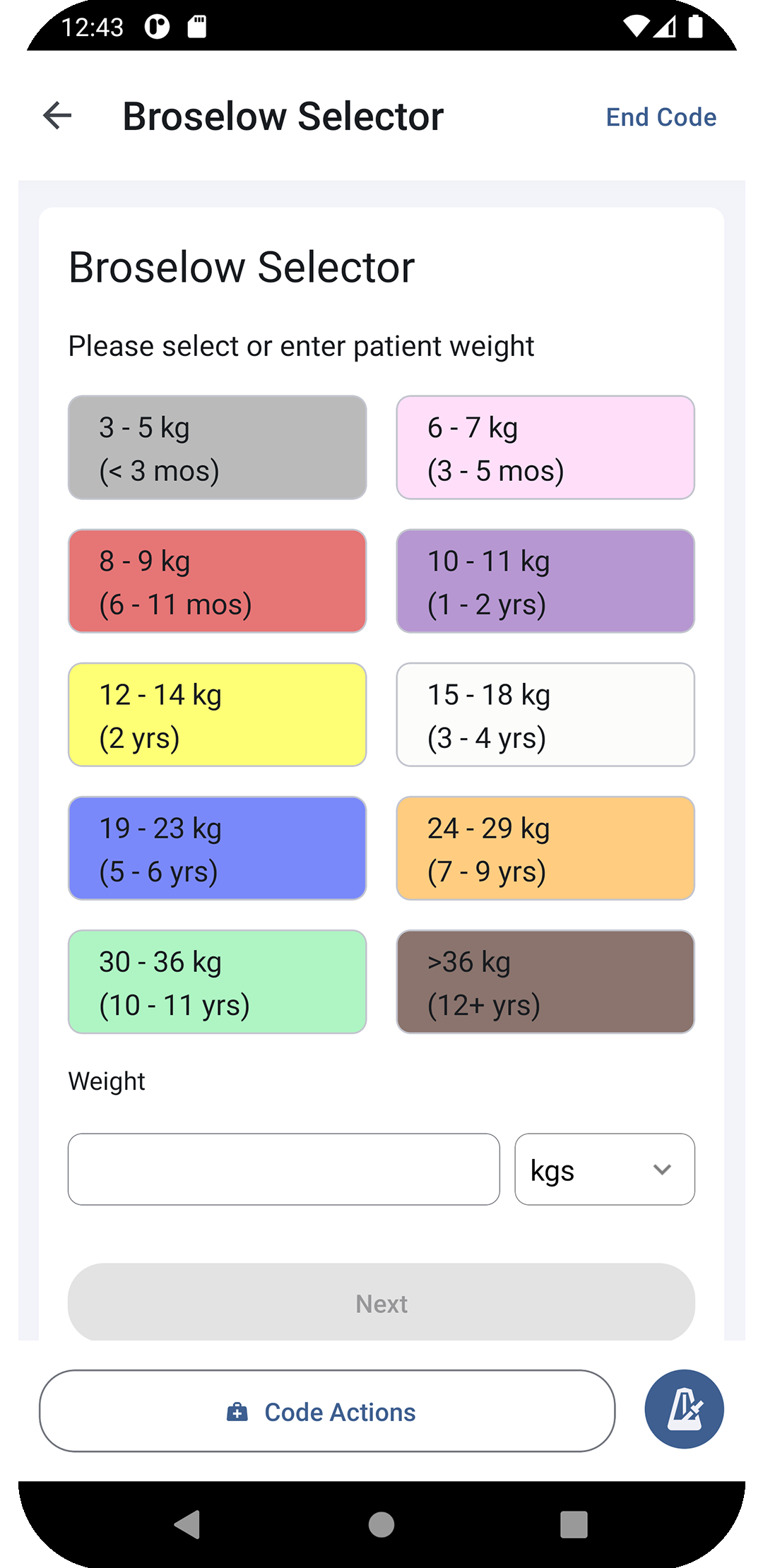Go back using the header arrow

point(57,116)
